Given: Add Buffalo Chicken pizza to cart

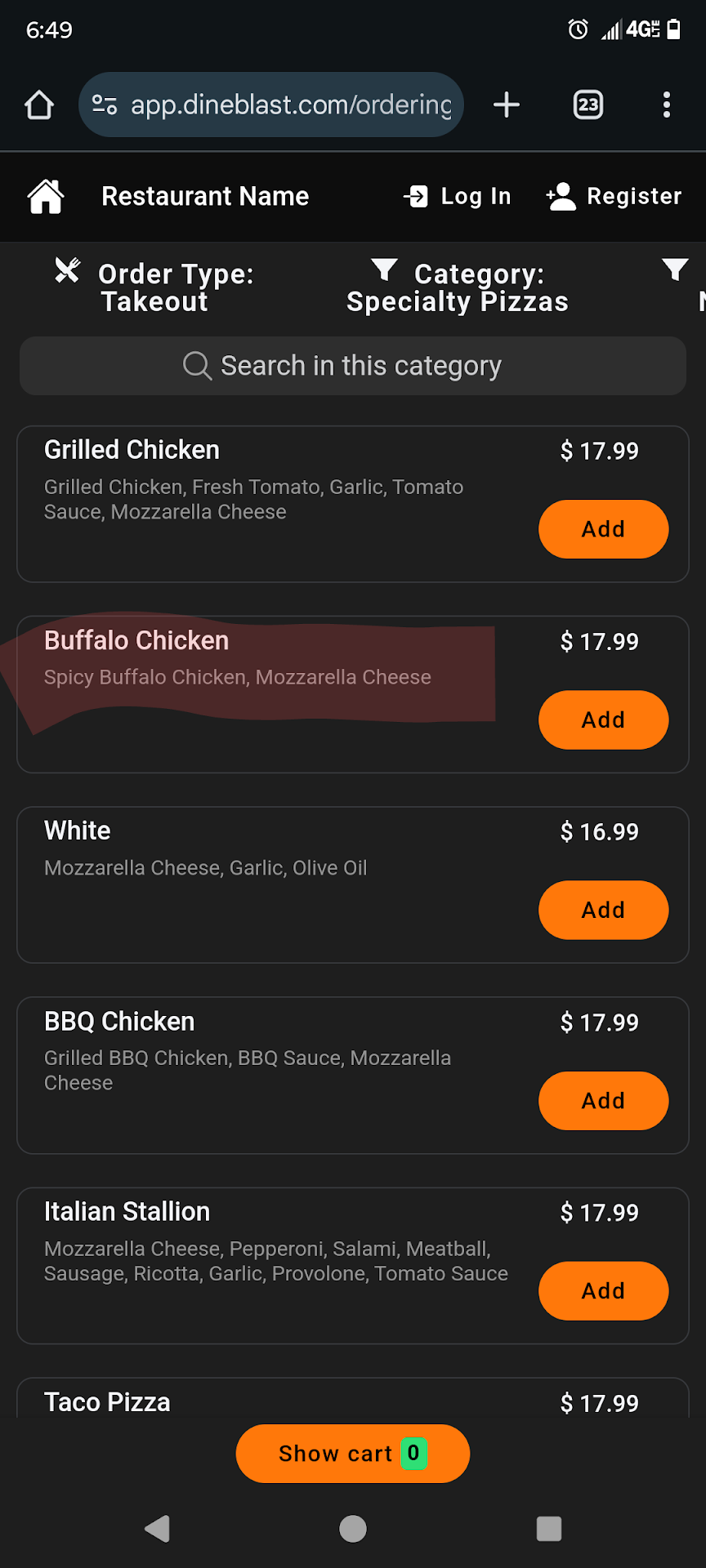Looking at the screenshot, I should [603, 719].
